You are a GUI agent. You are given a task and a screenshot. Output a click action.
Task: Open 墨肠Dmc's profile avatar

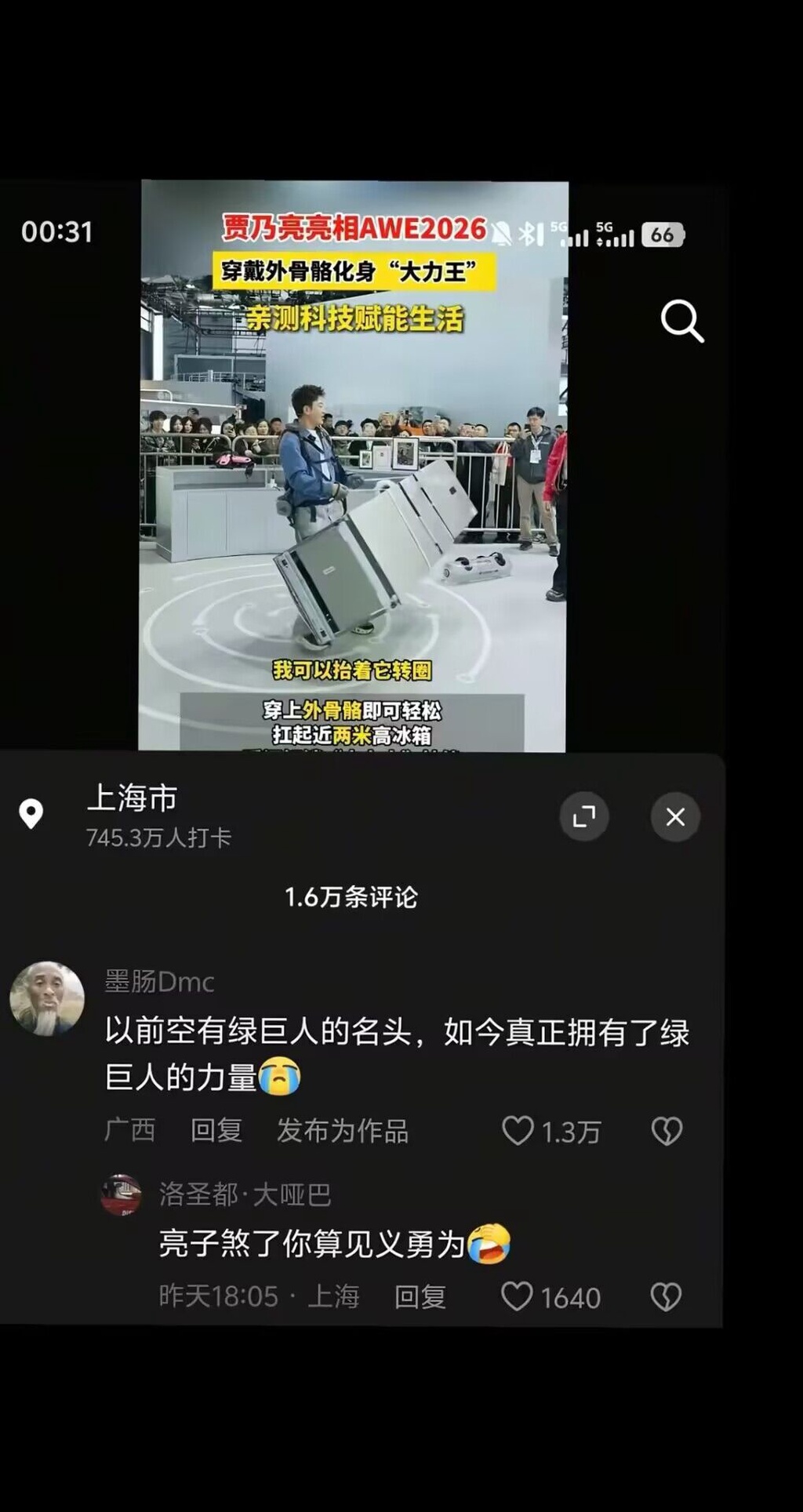point(47,998)
